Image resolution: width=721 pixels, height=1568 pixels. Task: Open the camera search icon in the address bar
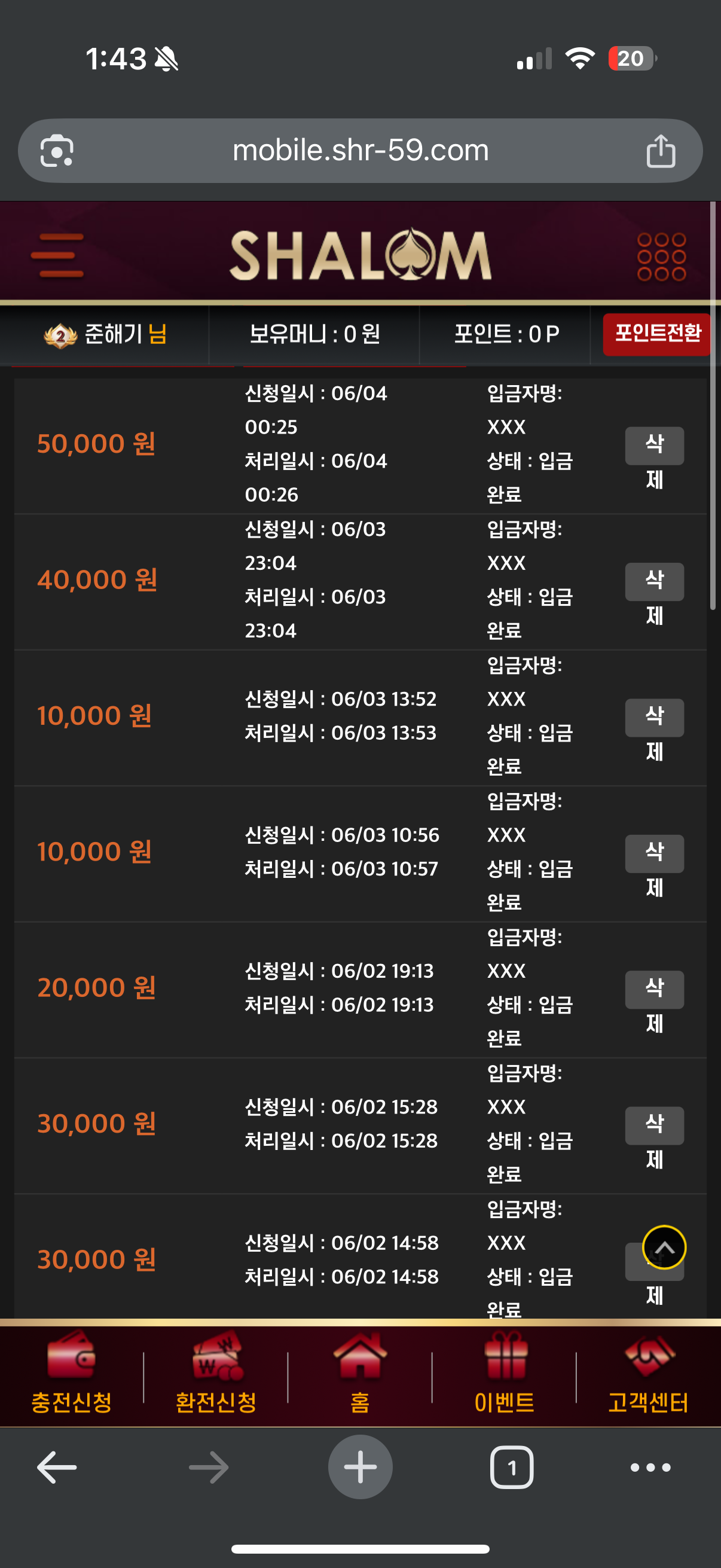click(x=57, y=151)
